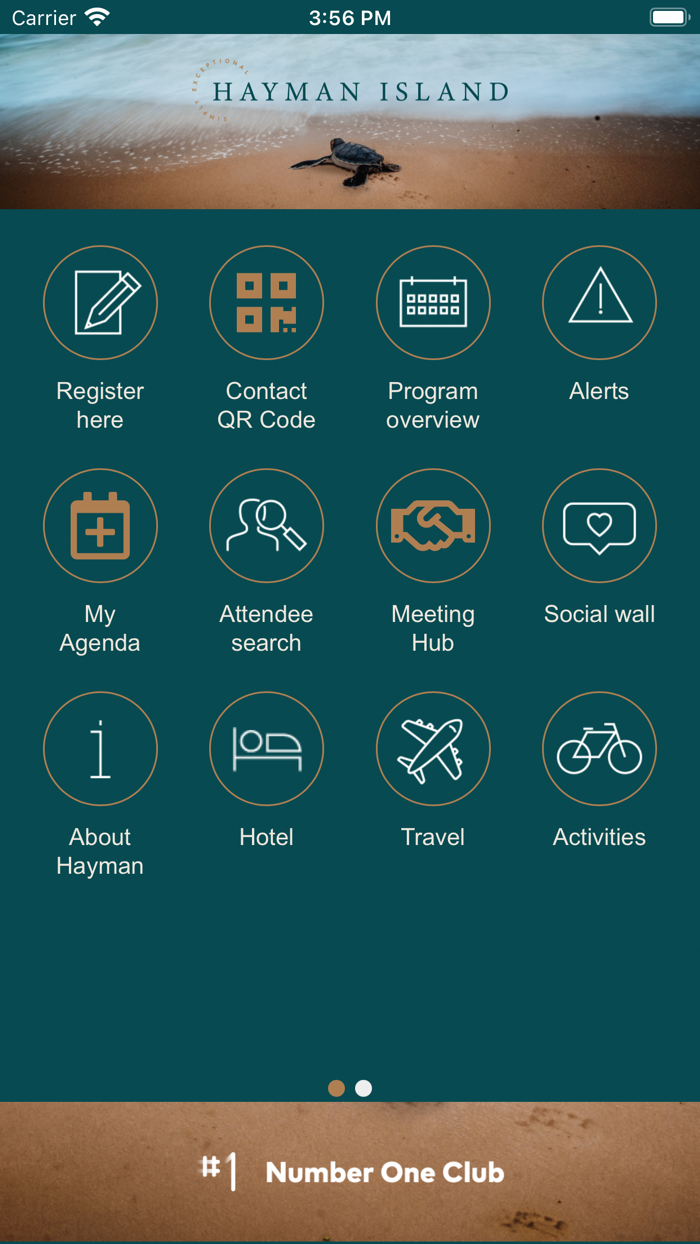Viewport: 700px width, 1244px height.
Task: Open My Agenda
Action: 100,526
